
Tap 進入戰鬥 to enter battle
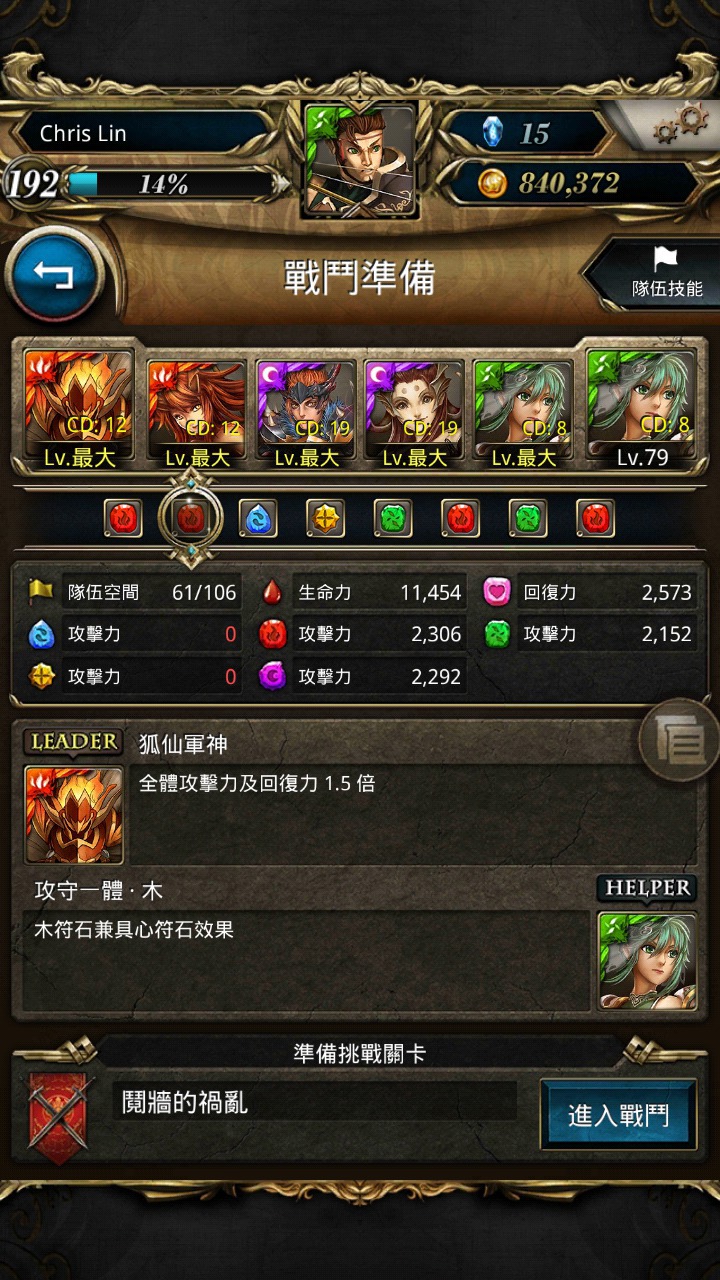pos(618,1115)
